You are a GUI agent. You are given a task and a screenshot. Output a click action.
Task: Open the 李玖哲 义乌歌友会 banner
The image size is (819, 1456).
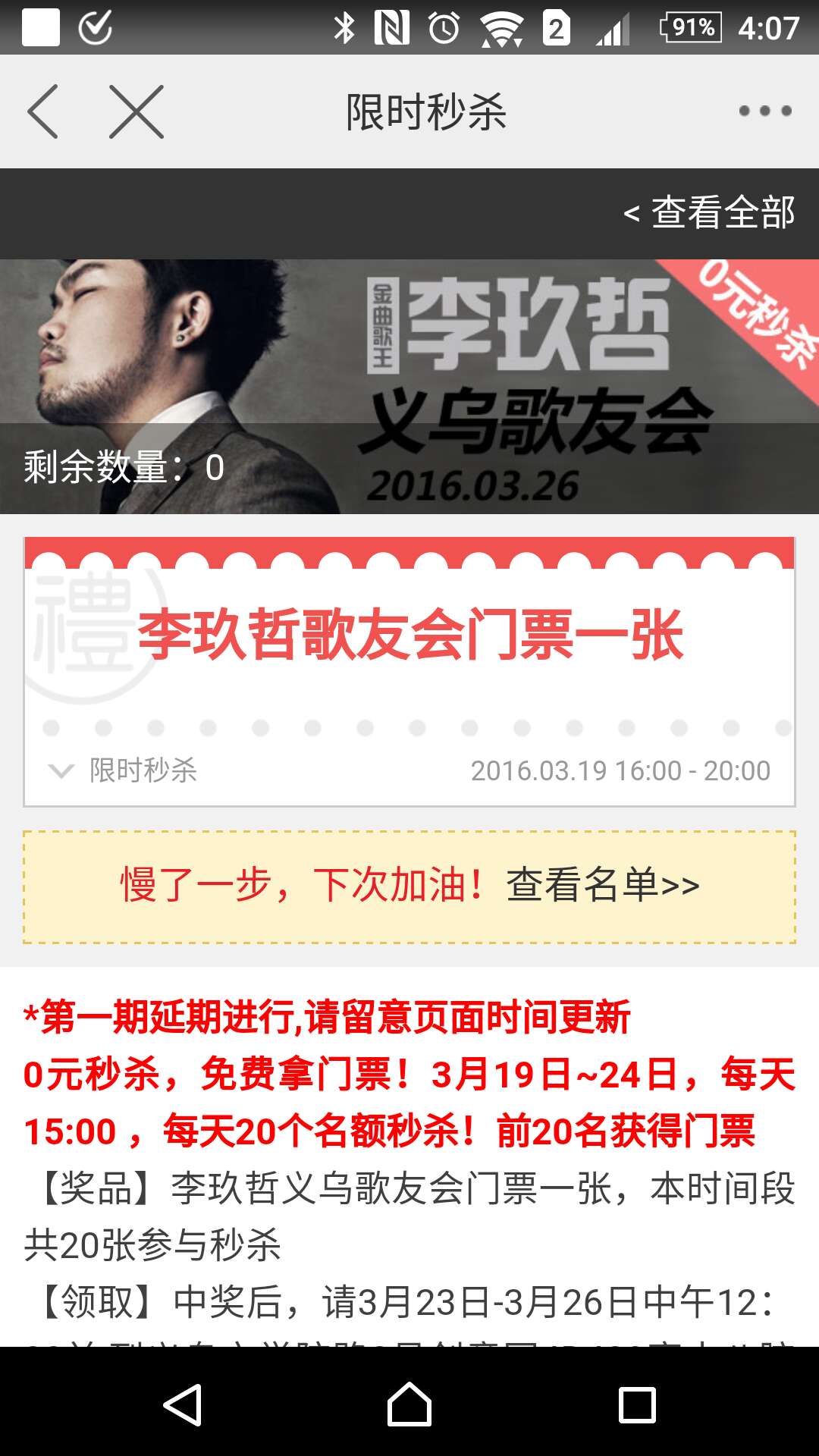pos(409,387)
